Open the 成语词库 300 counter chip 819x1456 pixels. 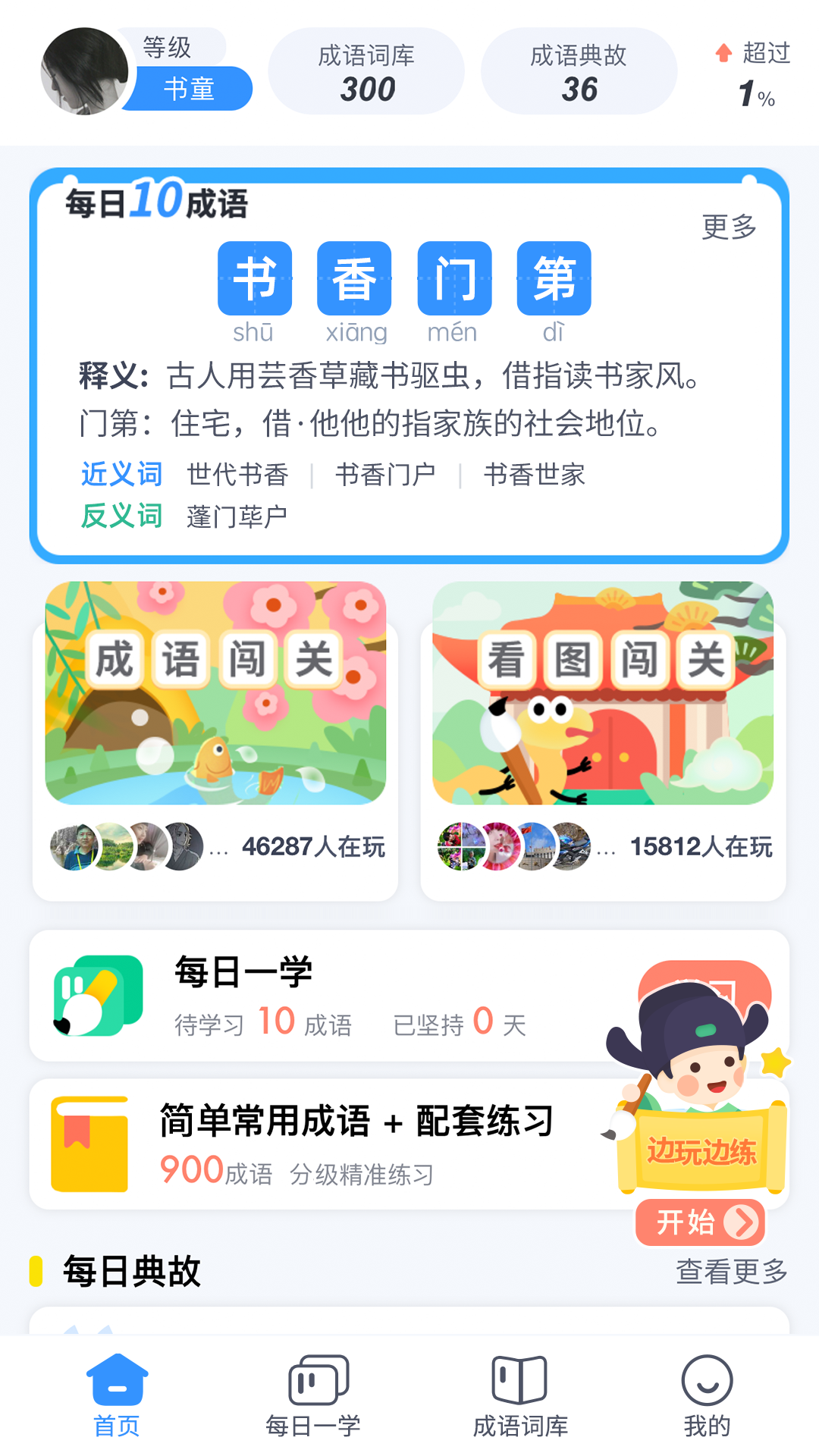coord(366,72)
